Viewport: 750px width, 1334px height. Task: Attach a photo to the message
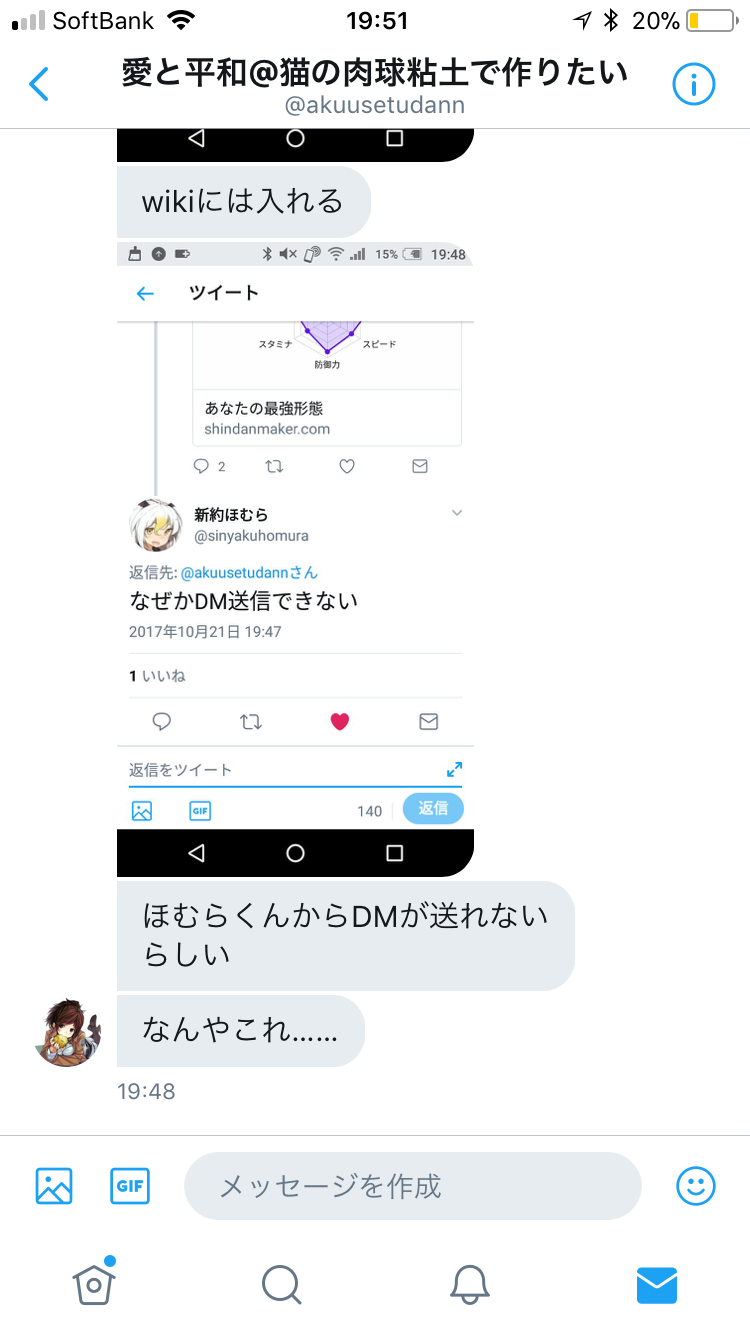tap(54, 1186)
